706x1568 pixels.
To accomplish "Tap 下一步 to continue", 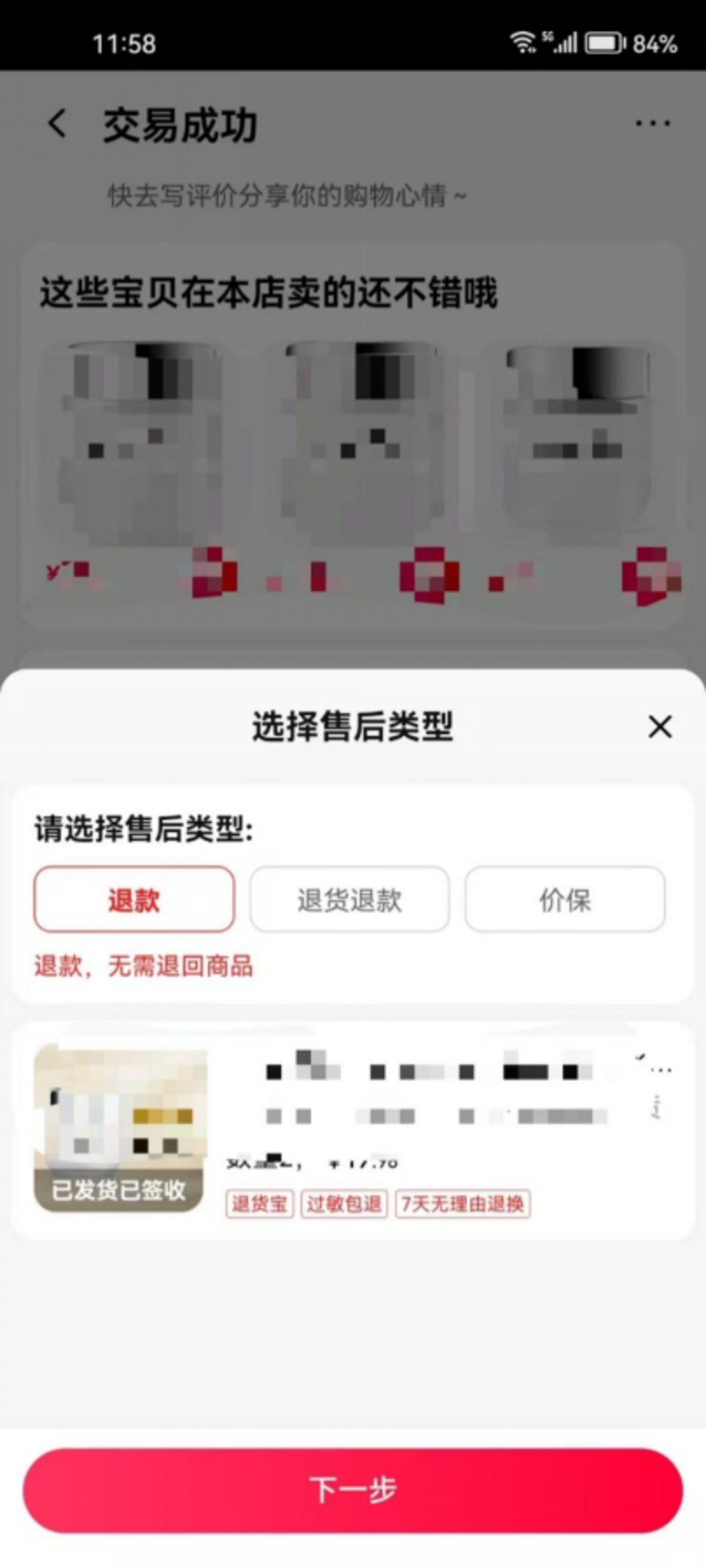I will click(353, 1491).
